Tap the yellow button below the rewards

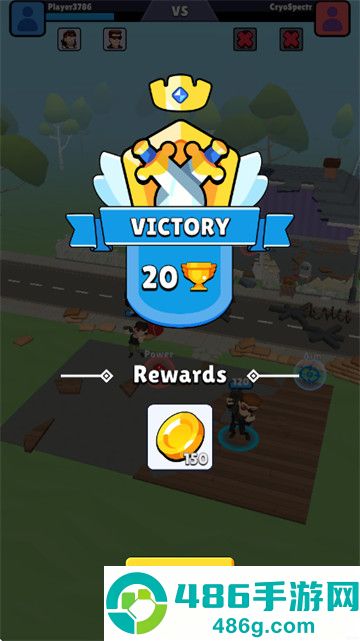tap(180, 561)
